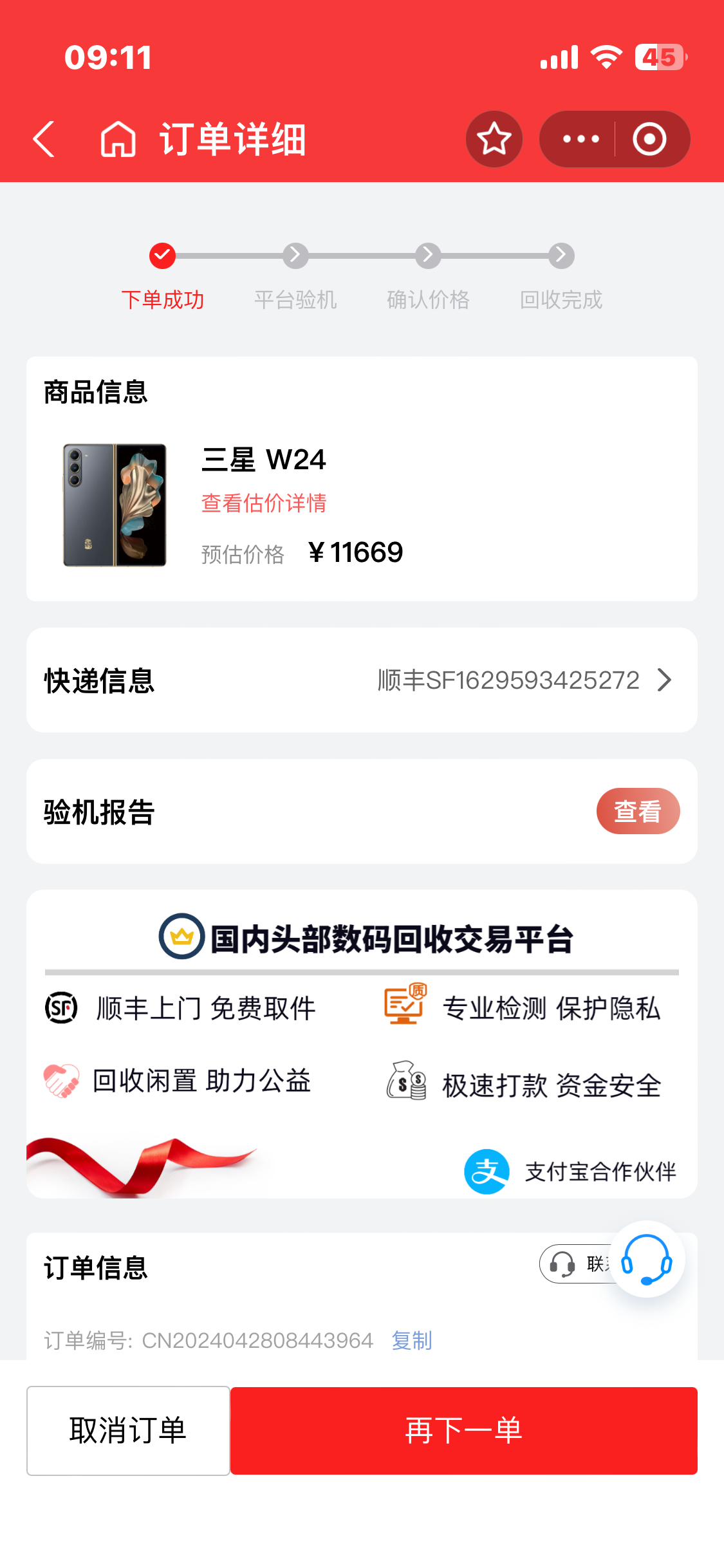Favorite this mini program with the star
The height and width of the screenshot is (1568, 724).
[x=494, y=139]
